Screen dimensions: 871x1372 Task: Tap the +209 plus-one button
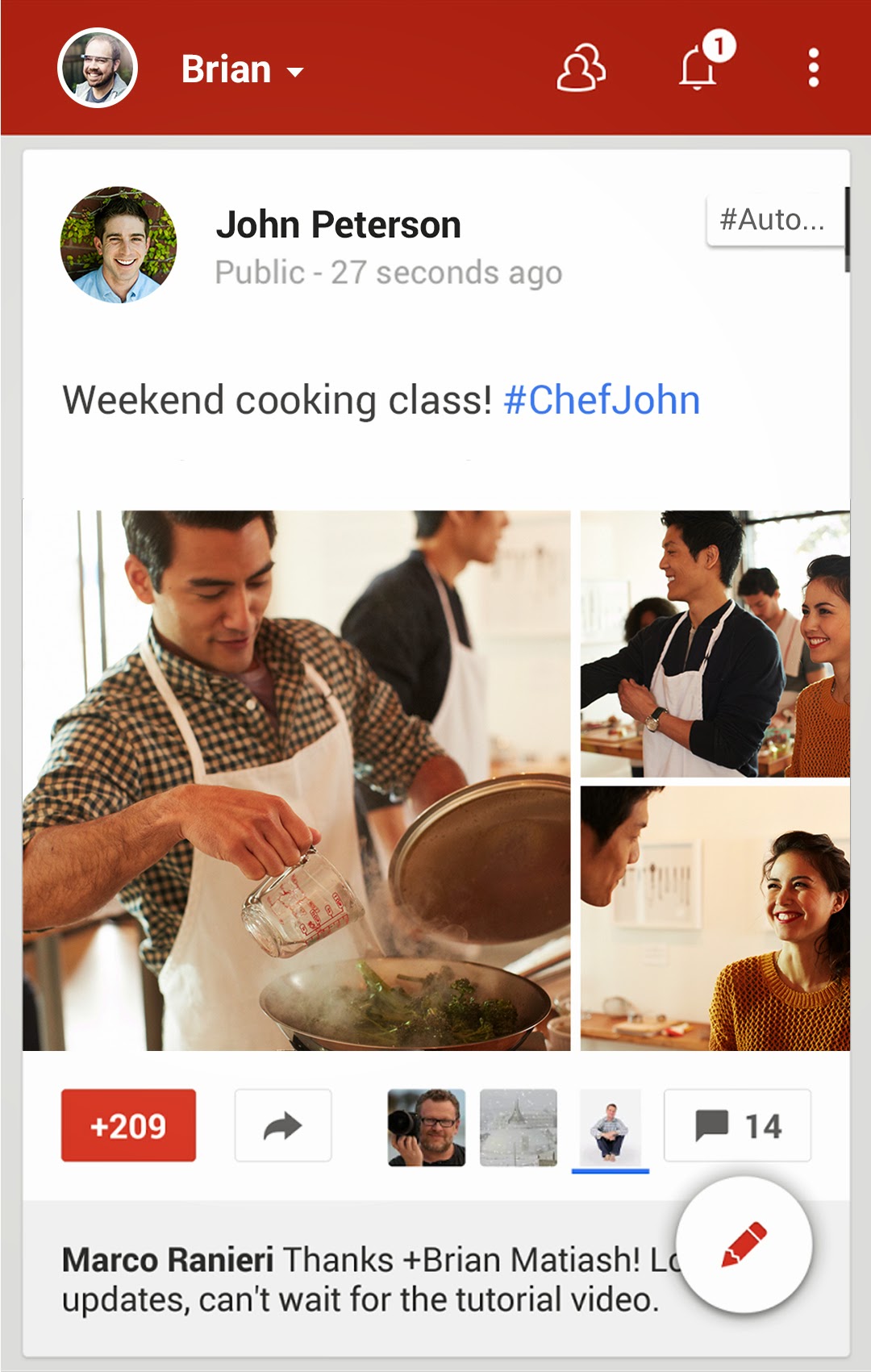pyautogui.click(x=128, y=1125)
